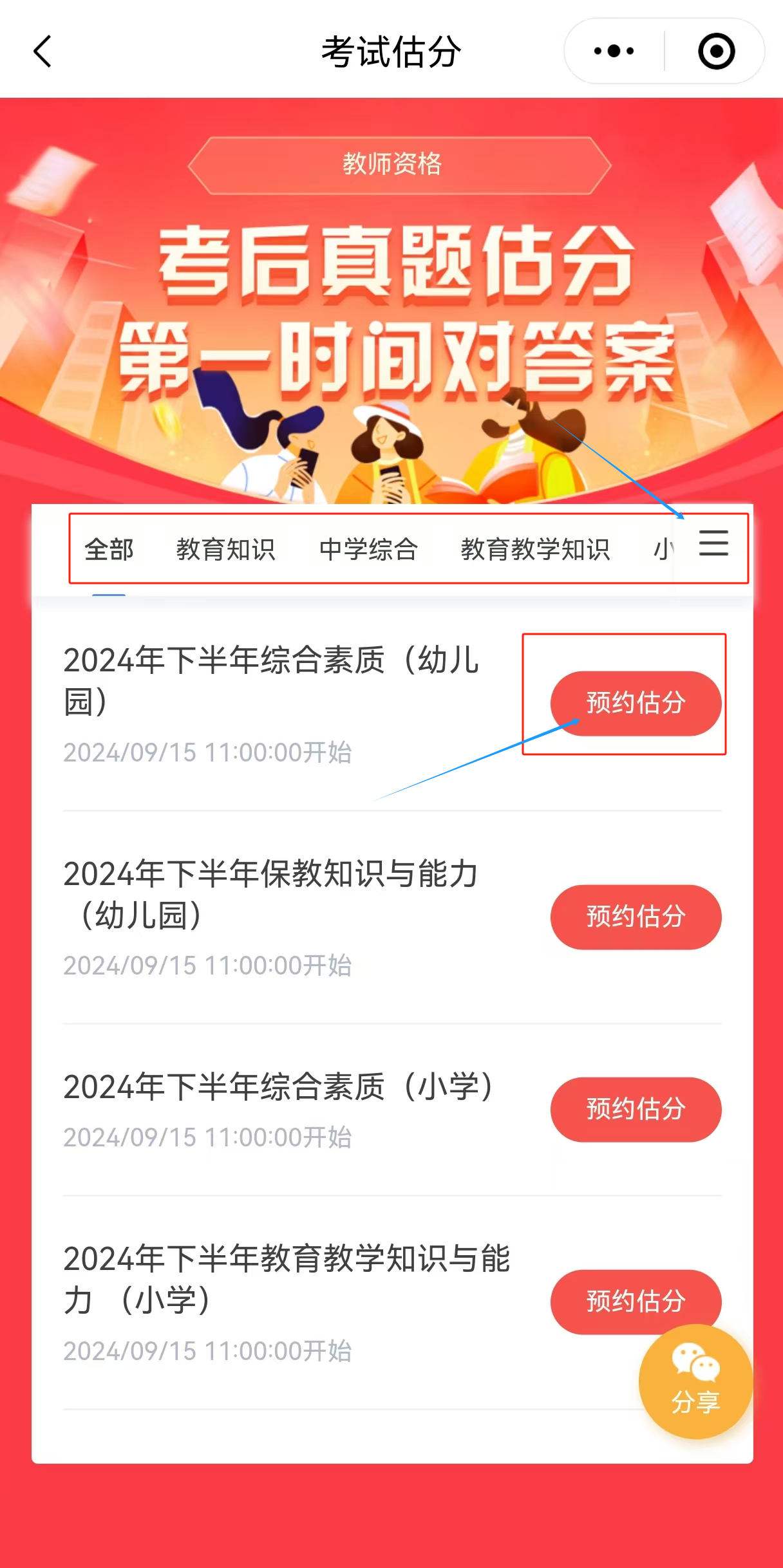This screenshot has height=1568, width=783.
Task: Tap 预约估分 for 综合素质（幼儿园）
Action: pyautogui.click(x=635, y=704)
